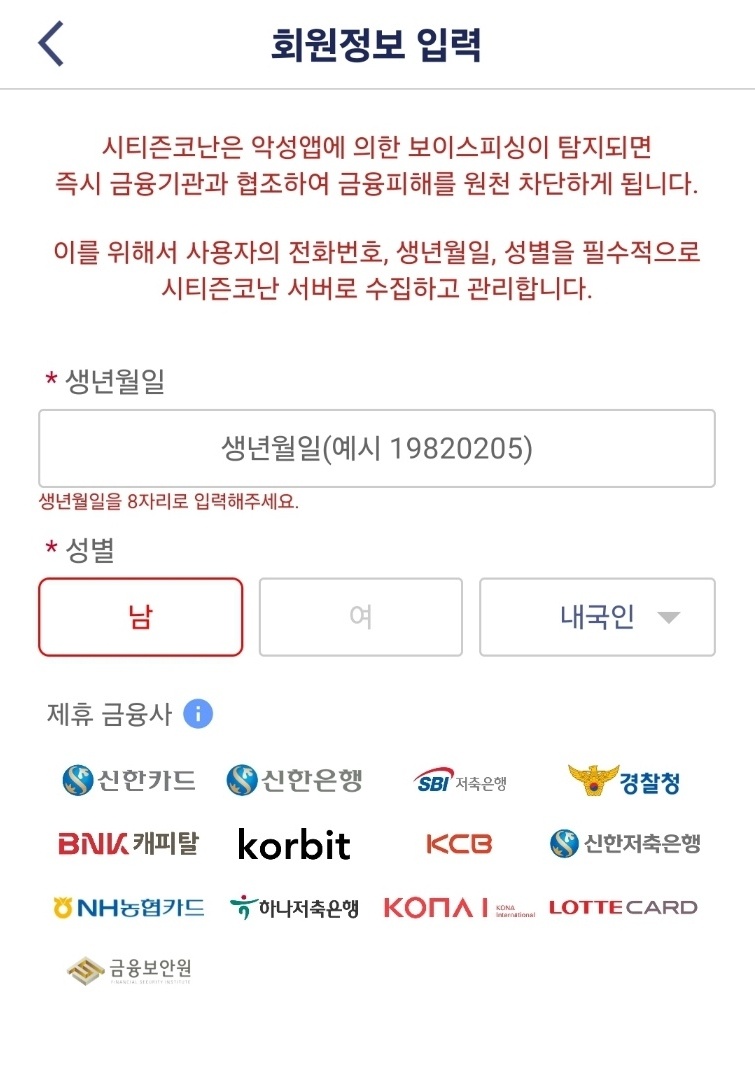The width and height of the screenshot is (755, 1076).
Task: Select 남 as gender
Action: [x=140, y=617]
